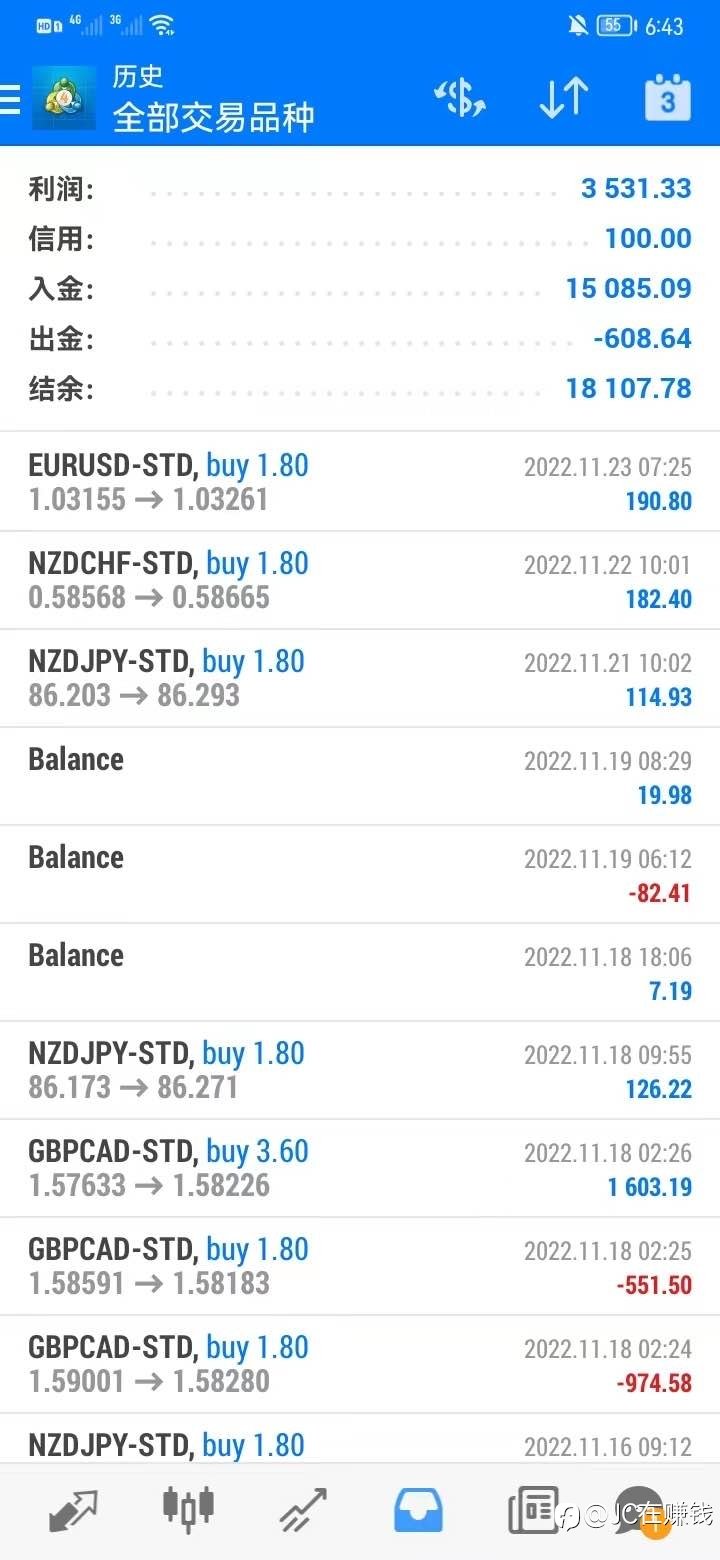Open the NZDCHF-STD trade entry

(x=360, y=580)
